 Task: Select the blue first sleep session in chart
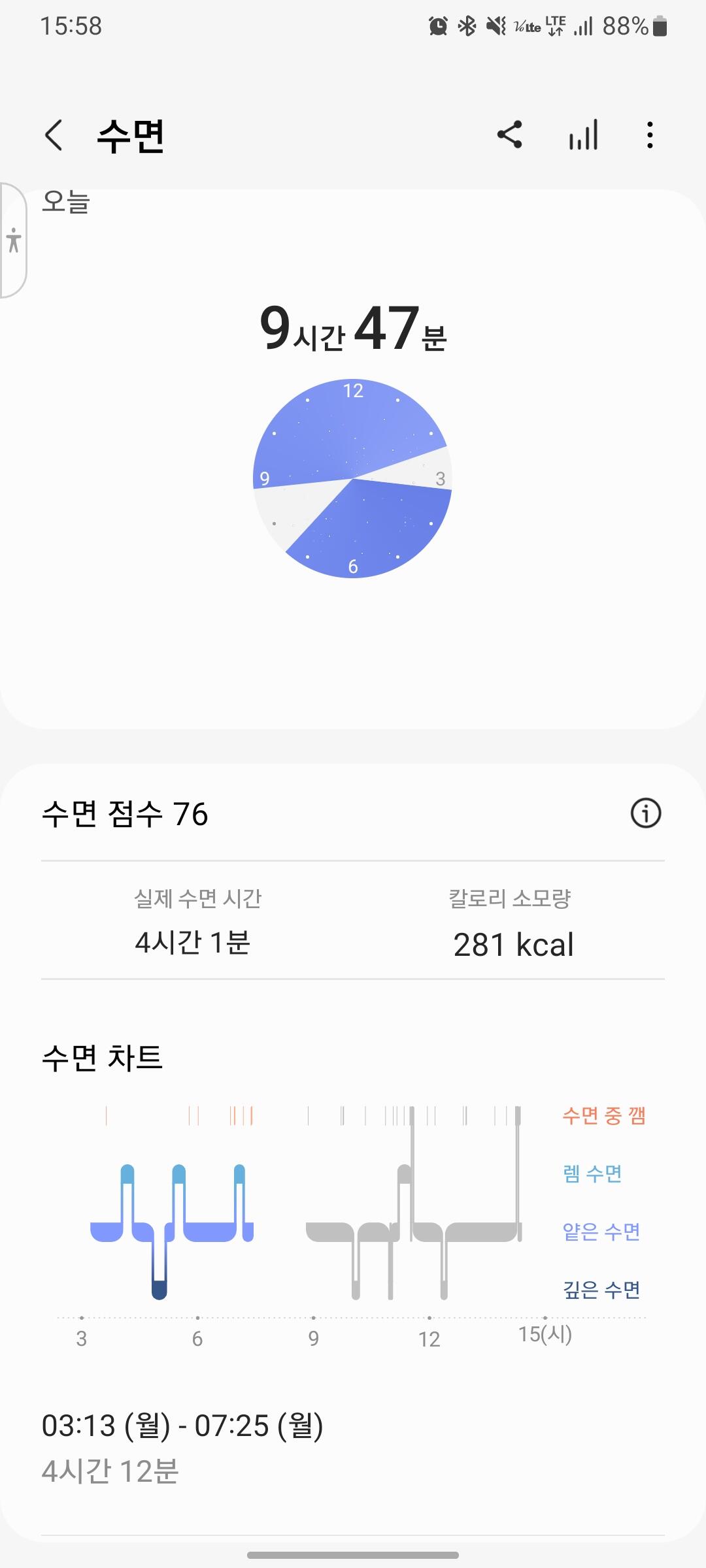click(171, 1231)
